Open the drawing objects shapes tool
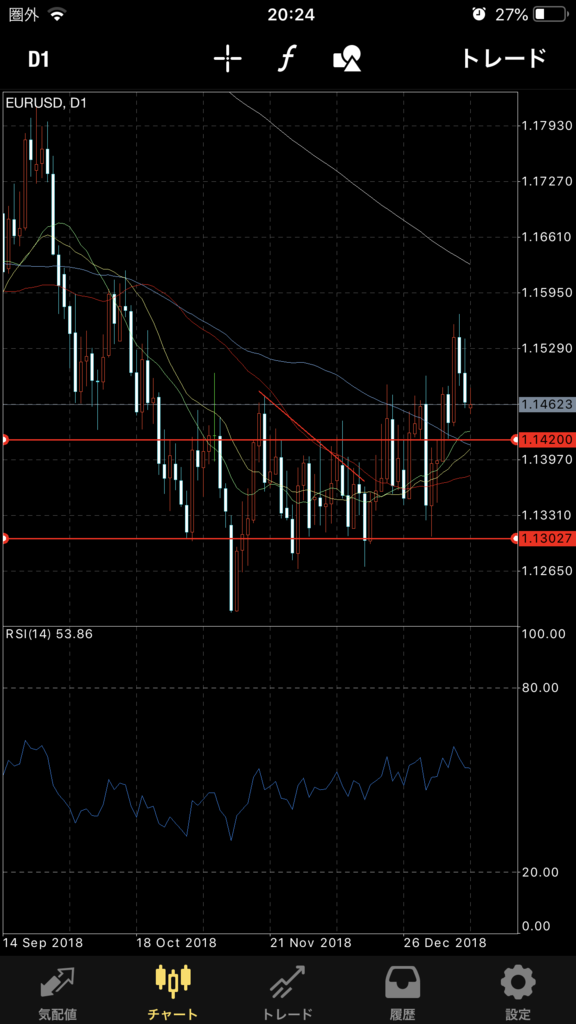576x1024 pixels. (347, 59)
